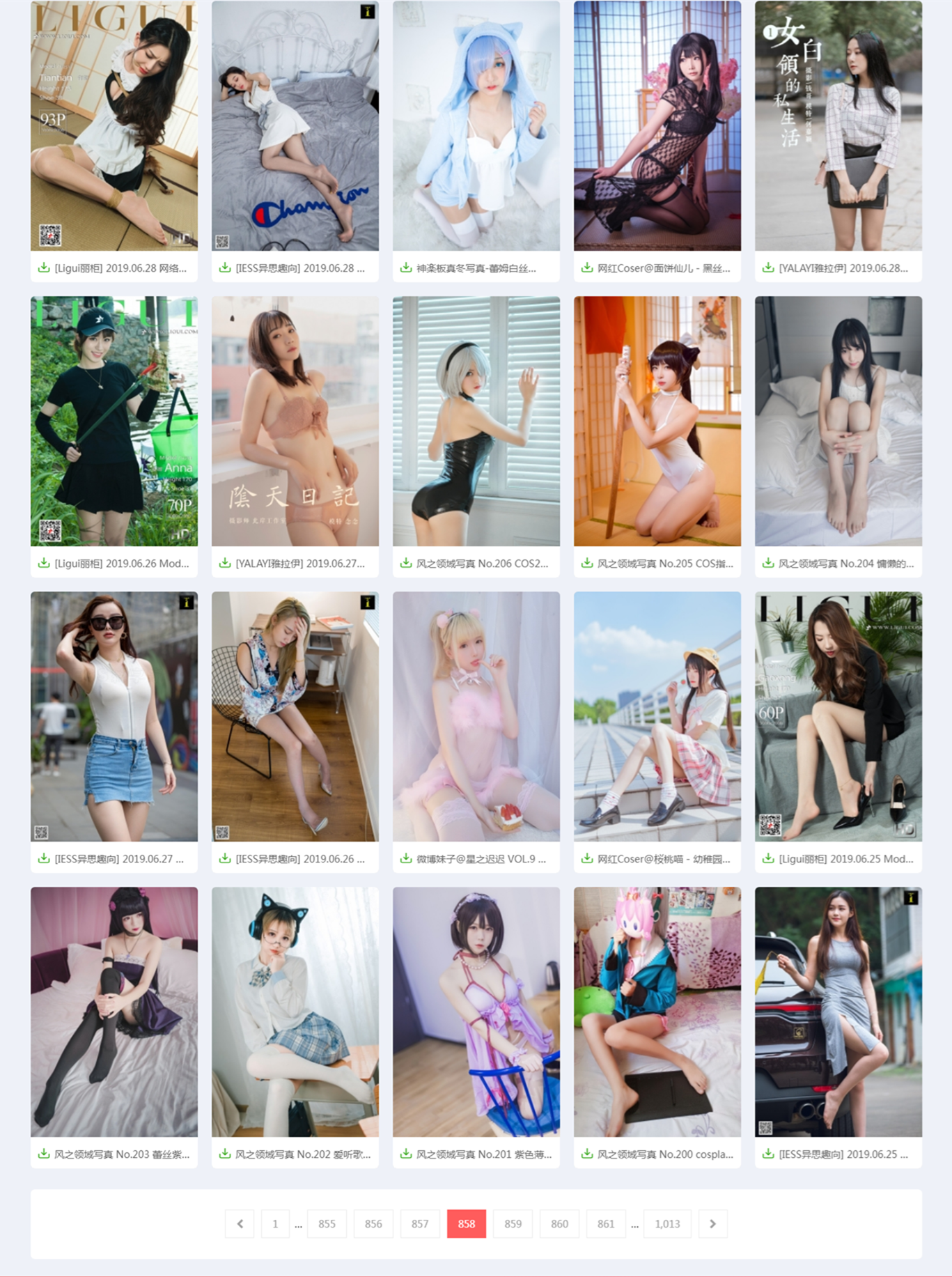Open the 微博妹子@星之迟迟 VOL.9 gallery
This screenshot has height=1277, width=952.
481,859
